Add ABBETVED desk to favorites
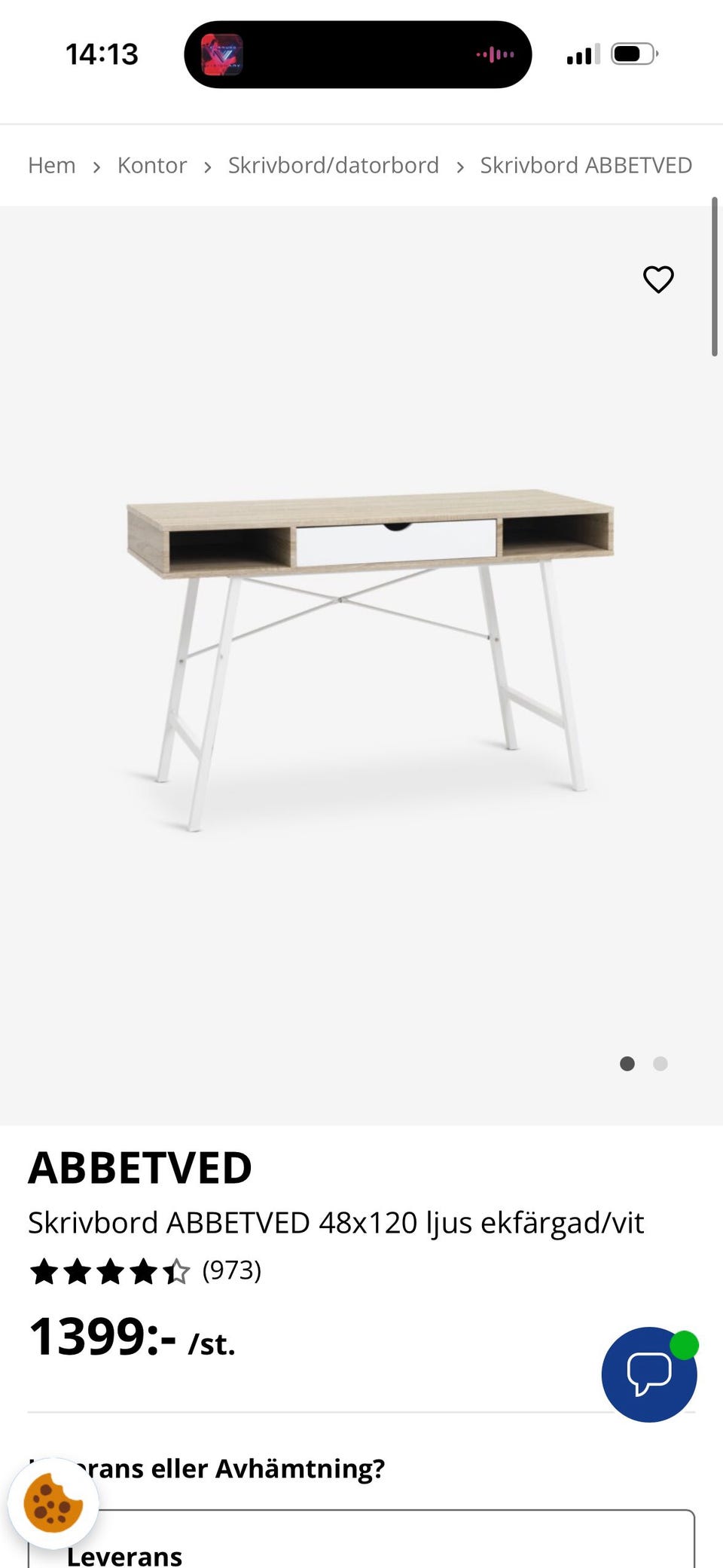Screen dimensions: 723x1568 click(x=658, y=280)
